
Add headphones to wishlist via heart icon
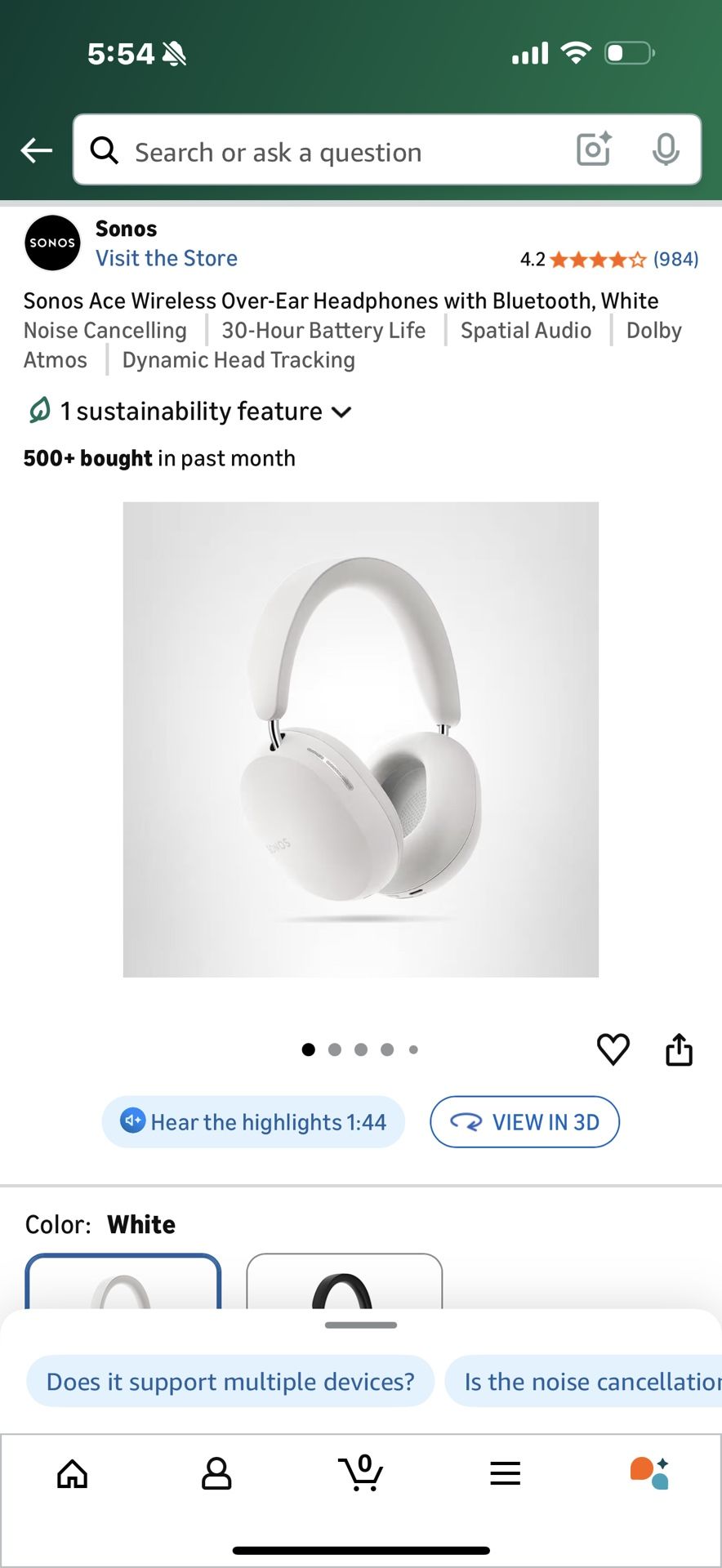(x=613, y=1049)
